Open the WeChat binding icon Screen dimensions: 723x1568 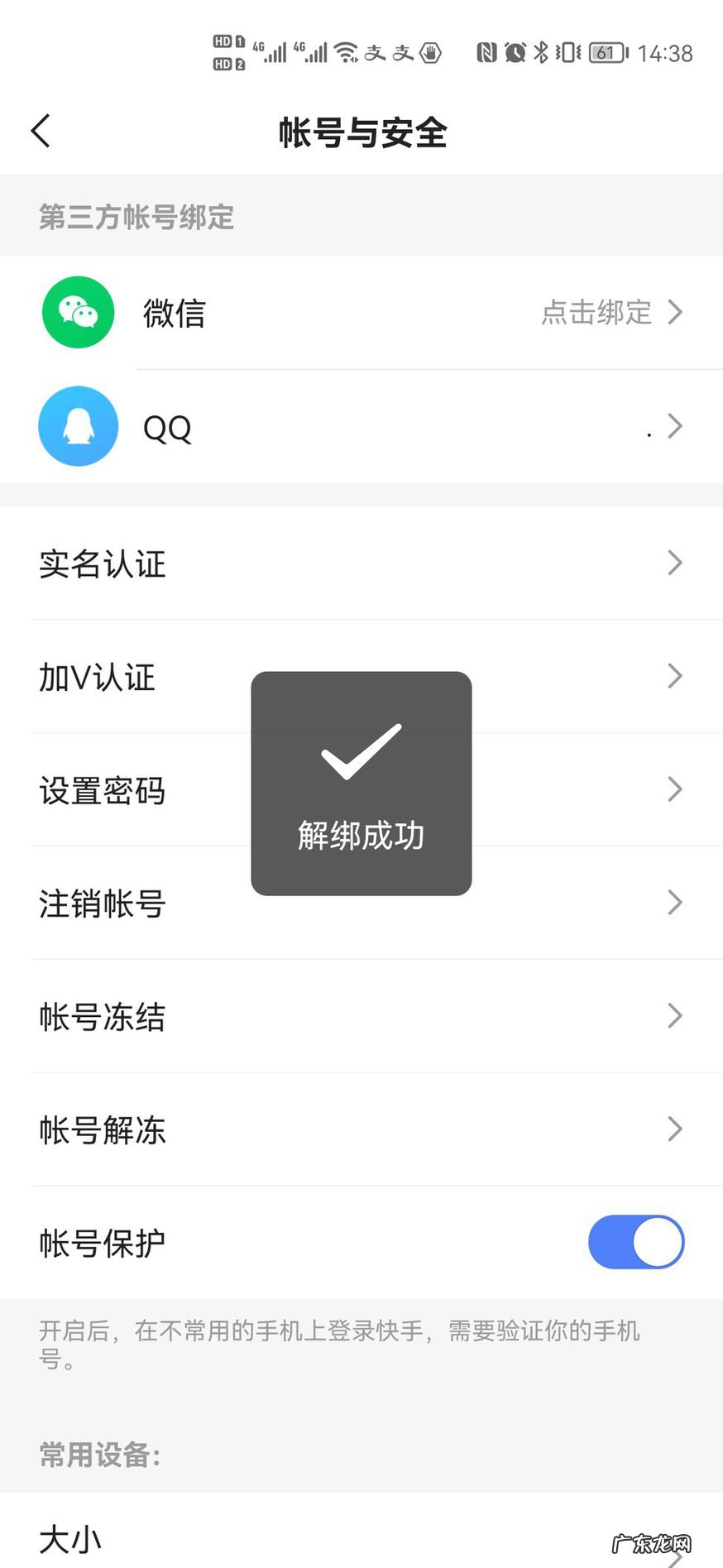click(x=78, y=312)
